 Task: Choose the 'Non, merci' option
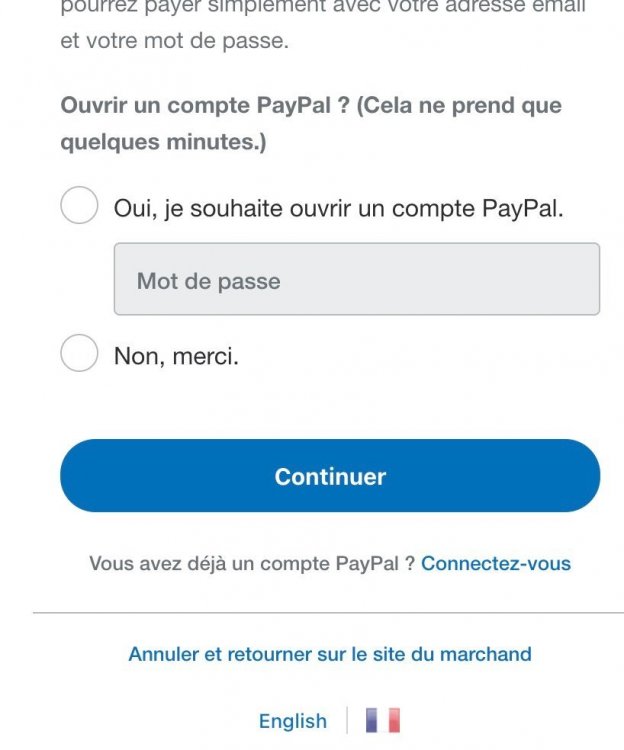tap(79, 354)
